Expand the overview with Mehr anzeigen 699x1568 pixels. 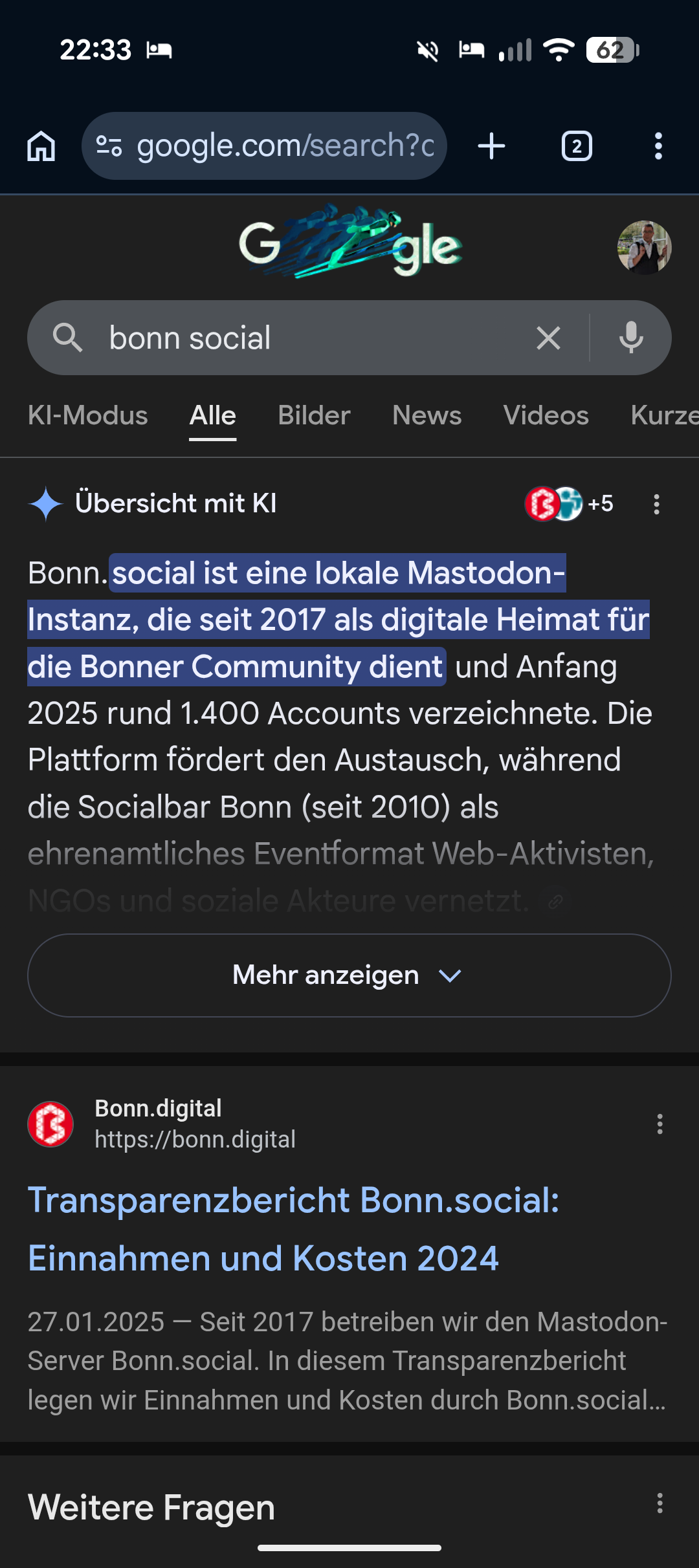coord(349,975)
